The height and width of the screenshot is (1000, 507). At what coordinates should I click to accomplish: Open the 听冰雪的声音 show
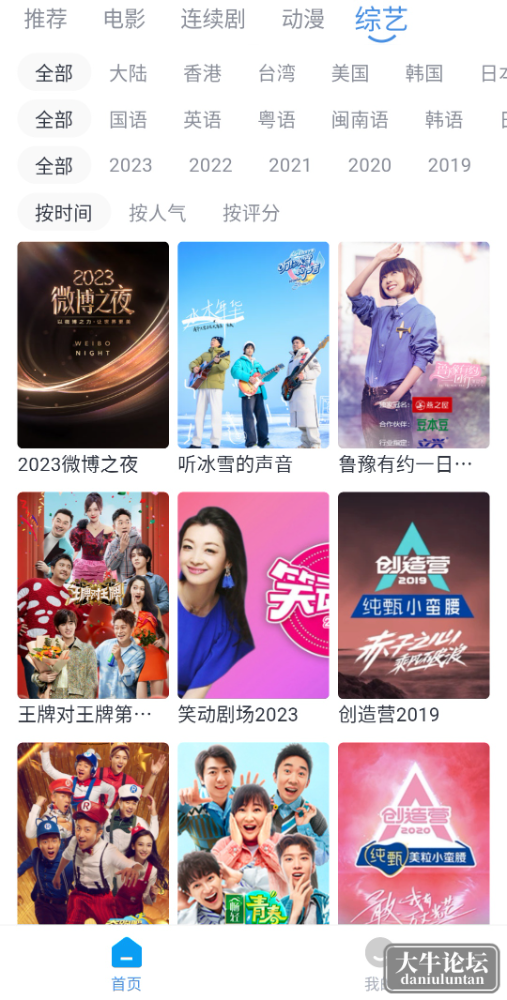coord(253,358)
